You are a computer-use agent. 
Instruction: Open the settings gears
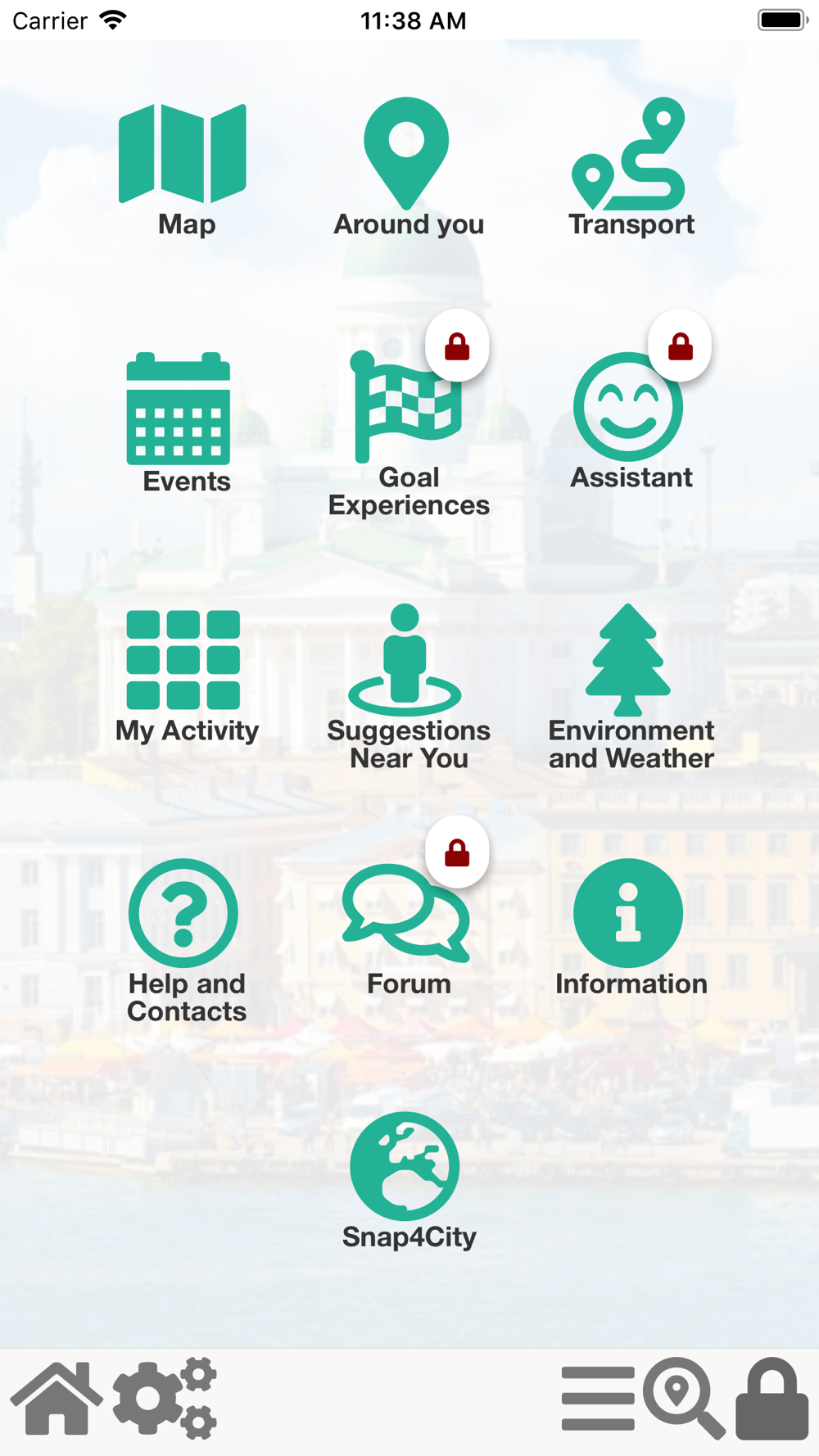click(165, 1399)
